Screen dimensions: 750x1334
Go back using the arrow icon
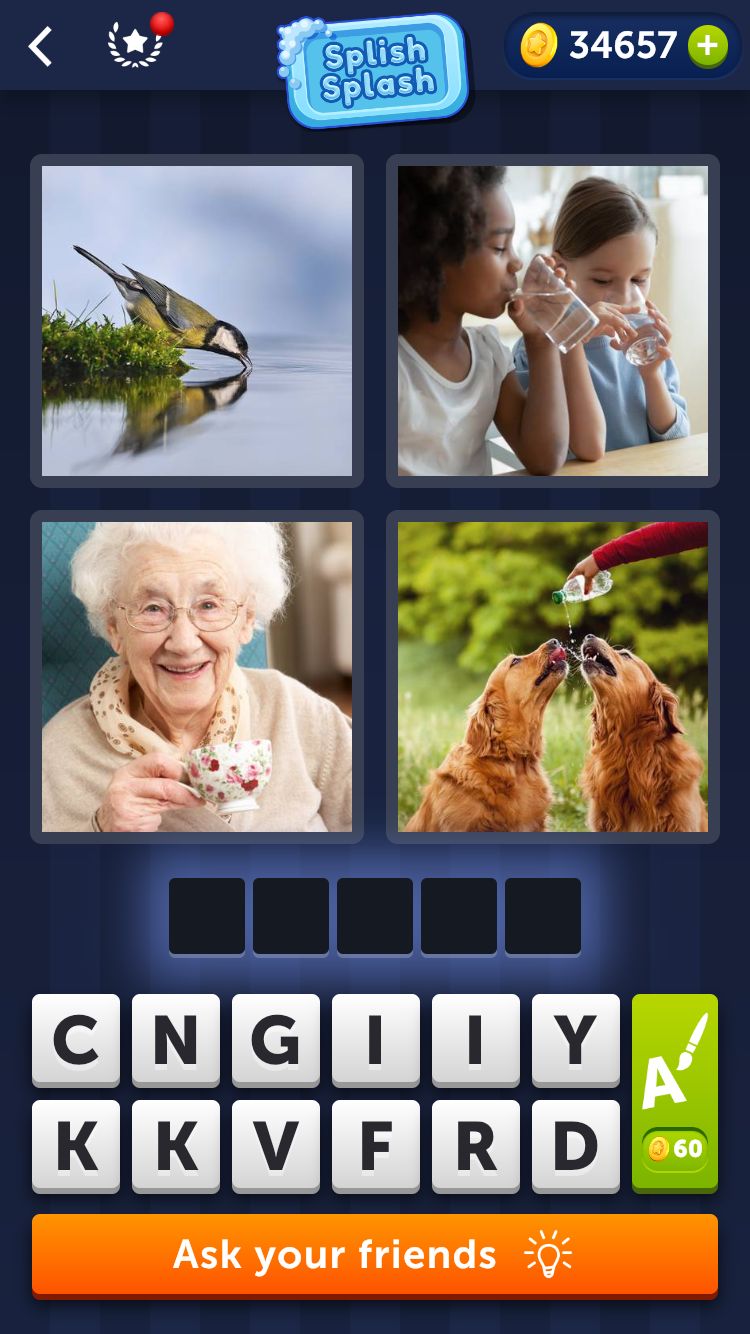point(40,47)
